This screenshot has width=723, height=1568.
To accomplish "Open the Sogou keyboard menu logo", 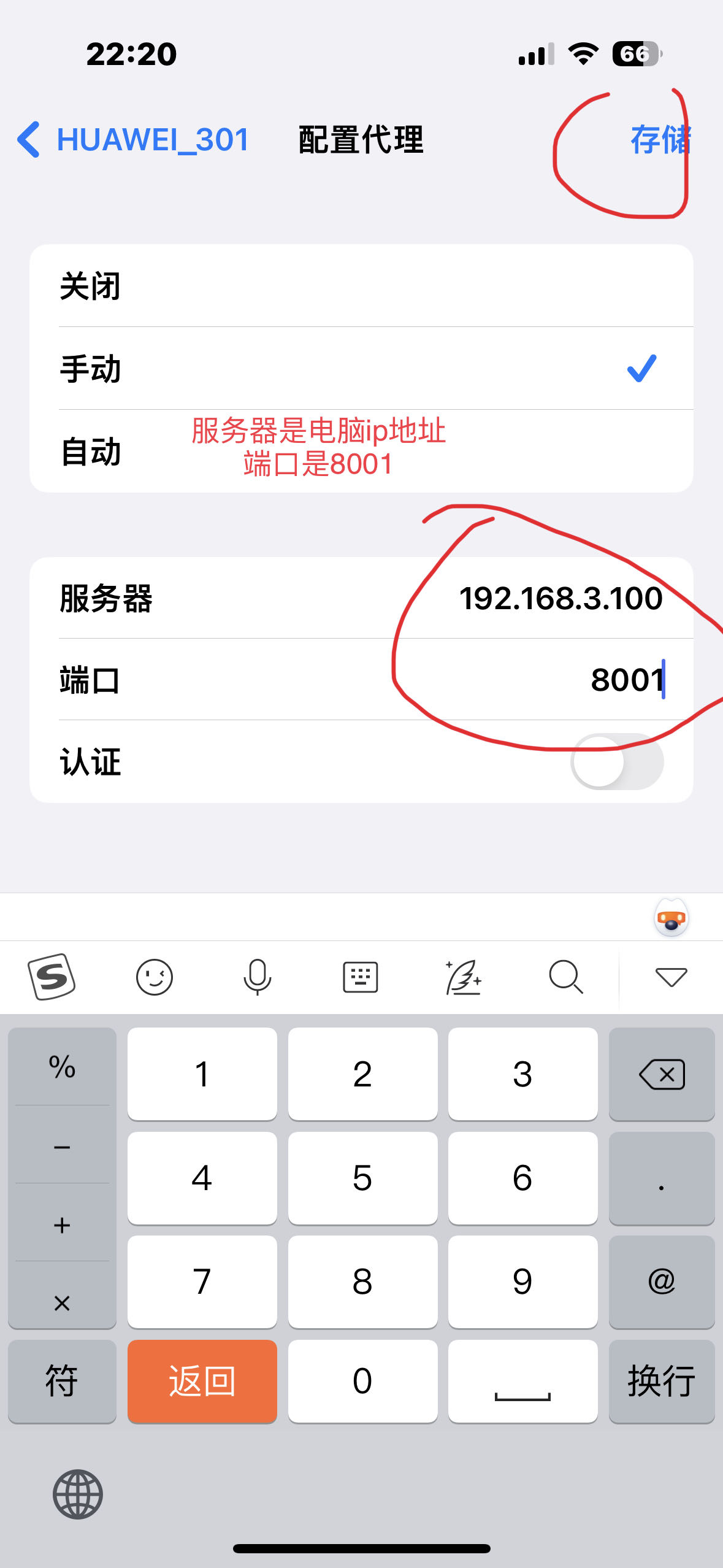I will (x=52, y=977).
